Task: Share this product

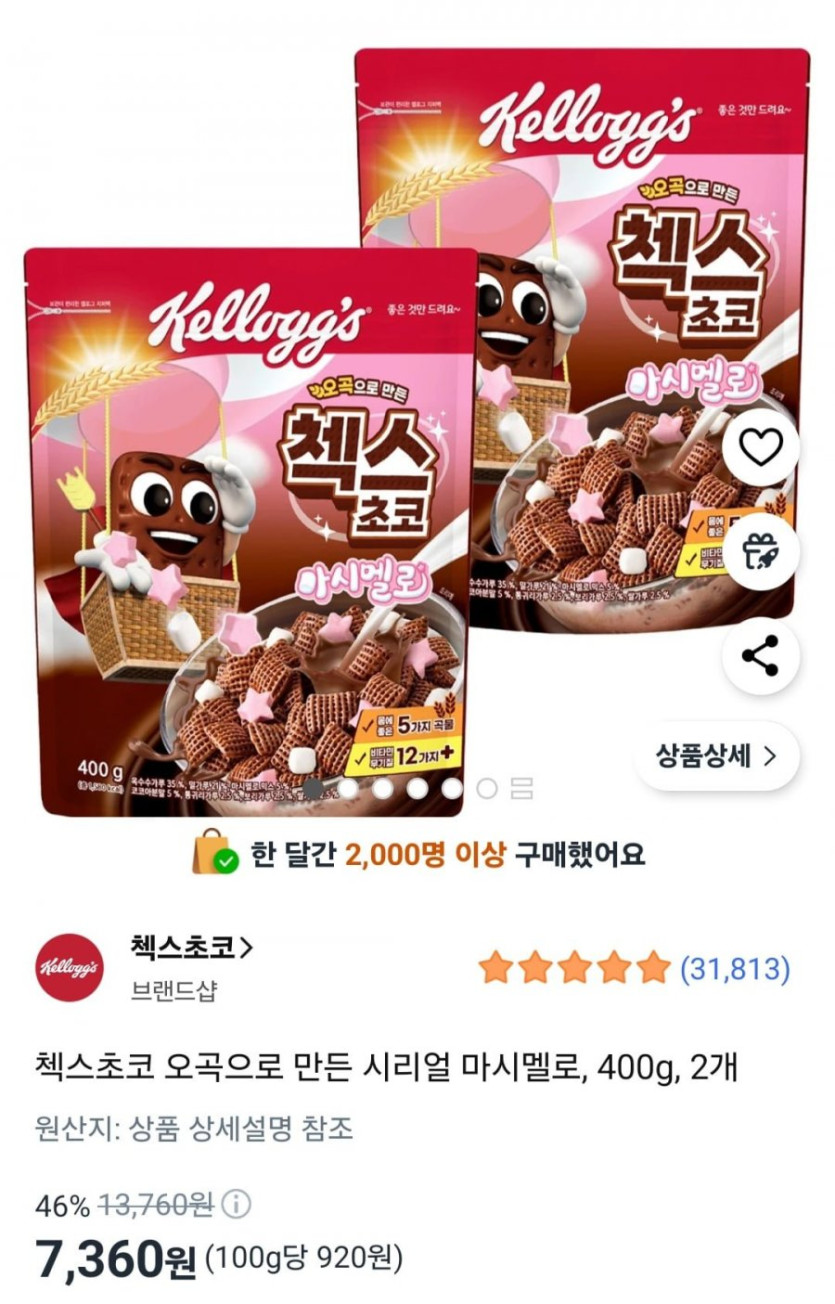Action: click(760, 656)
